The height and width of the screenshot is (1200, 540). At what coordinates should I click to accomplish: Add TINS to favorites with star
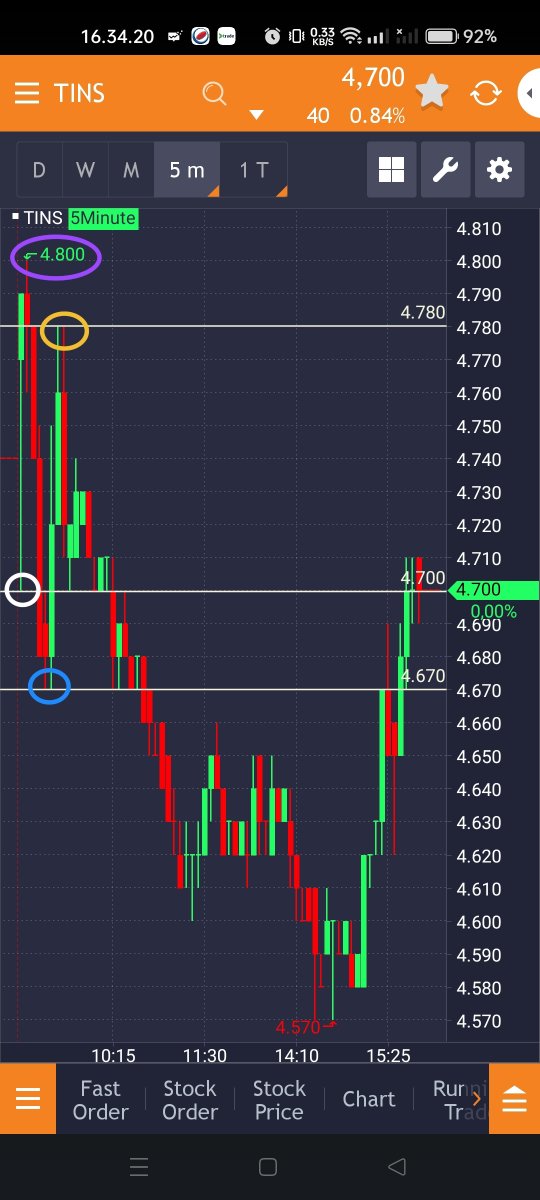tap(432, 93)
